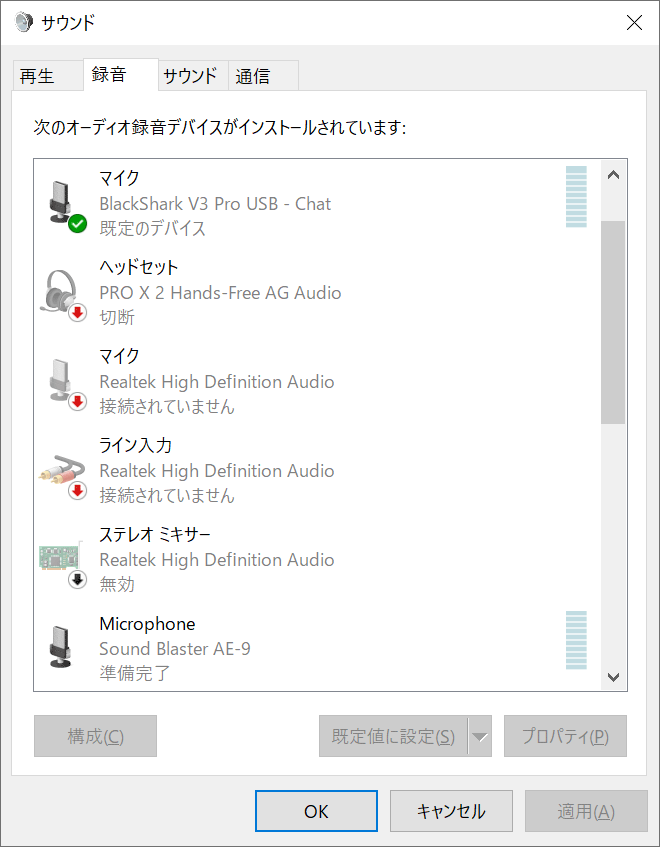Select the Sound Blaster AE-9 Microphone
660x847 pixels.
pyautogui.click(x=317, y=648)
